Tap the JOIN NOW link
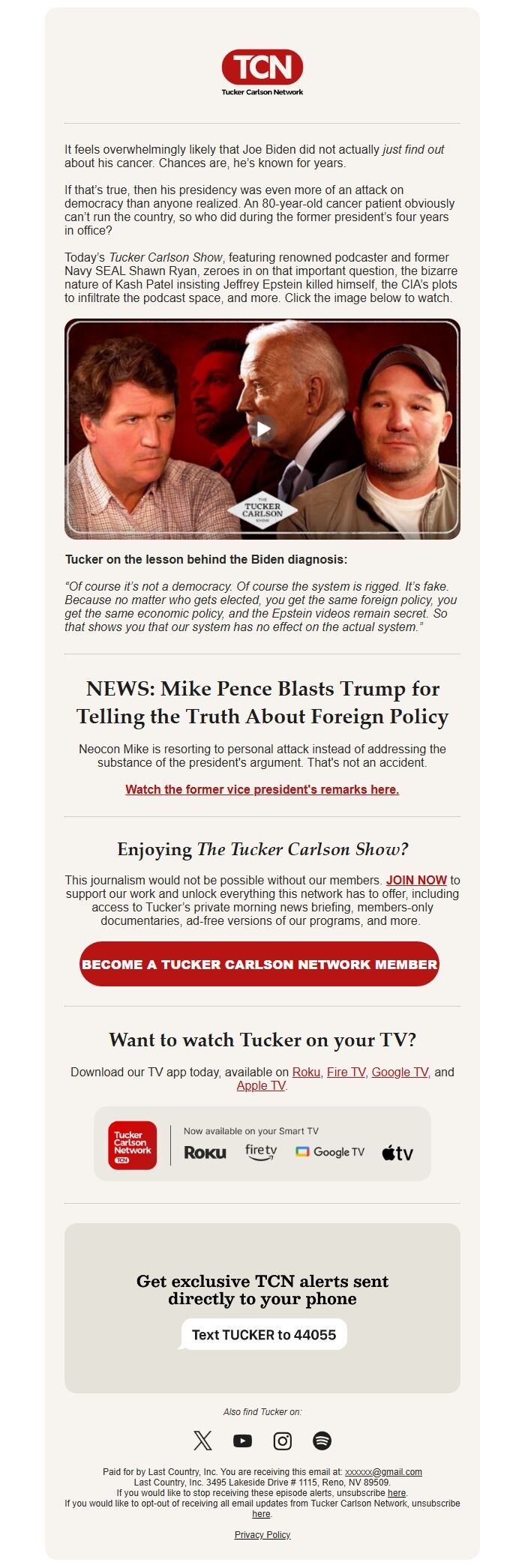This screenshot has height=1568, width=525. point(416,880)
